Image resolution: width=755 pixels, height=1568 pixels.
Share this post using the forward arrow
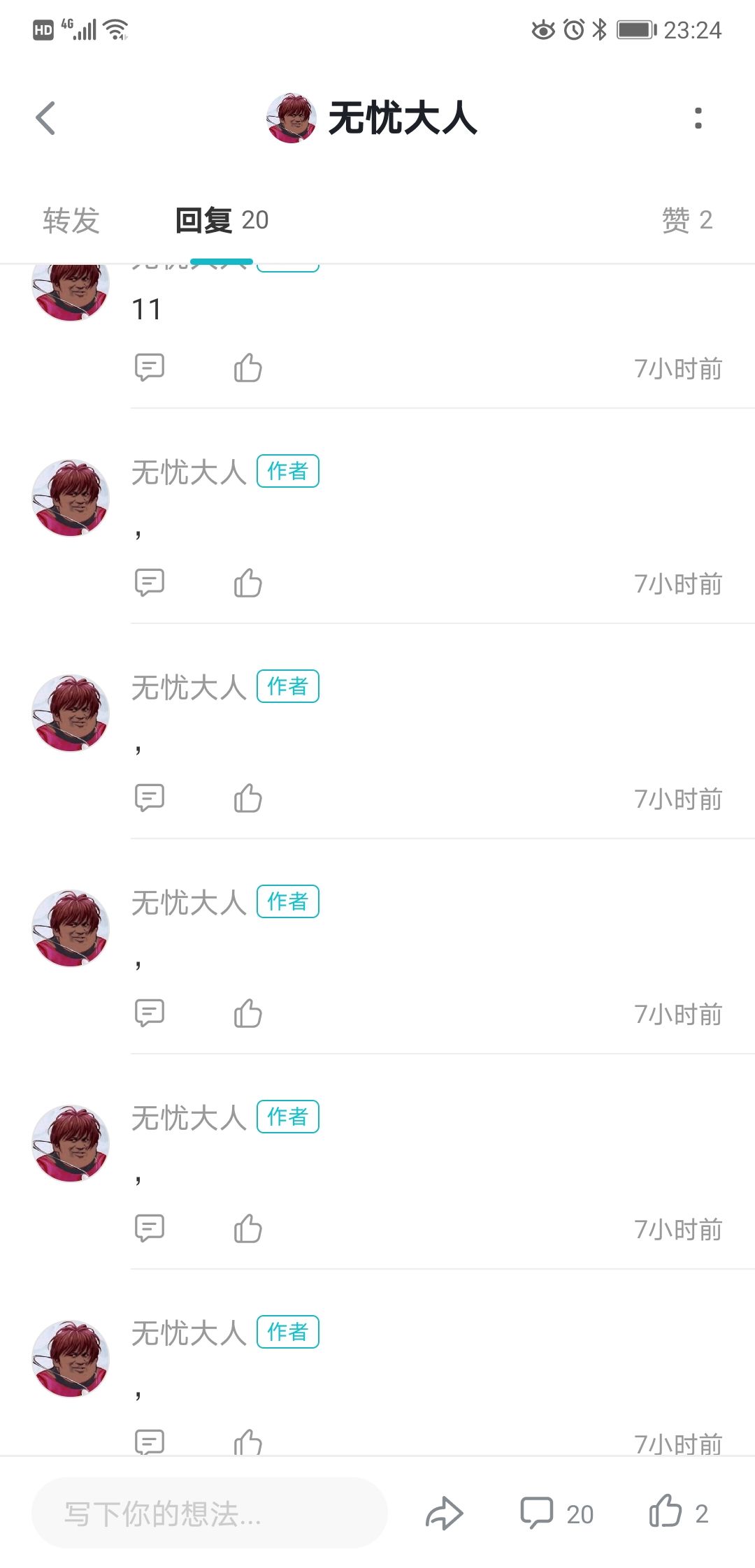[445, 1513]
